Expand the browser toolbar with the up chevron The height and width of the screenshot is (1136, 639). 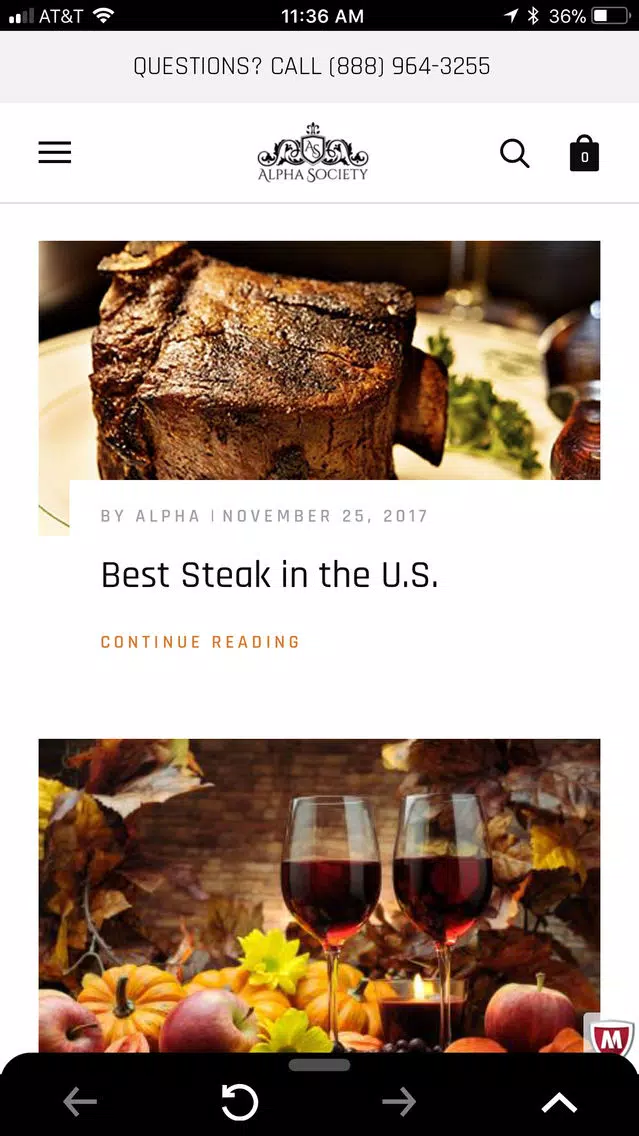559,1102
